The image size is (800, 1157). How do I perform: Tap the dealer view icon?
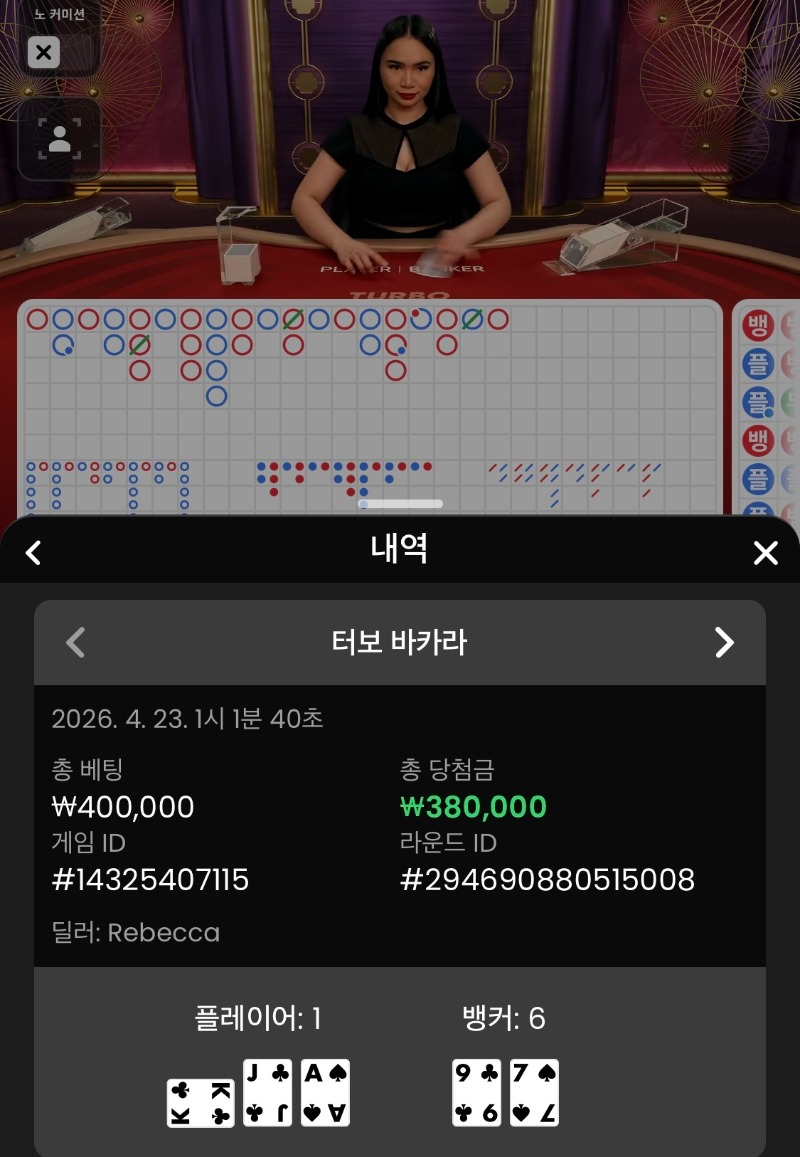pyautogui.click(x=59, y=139)
